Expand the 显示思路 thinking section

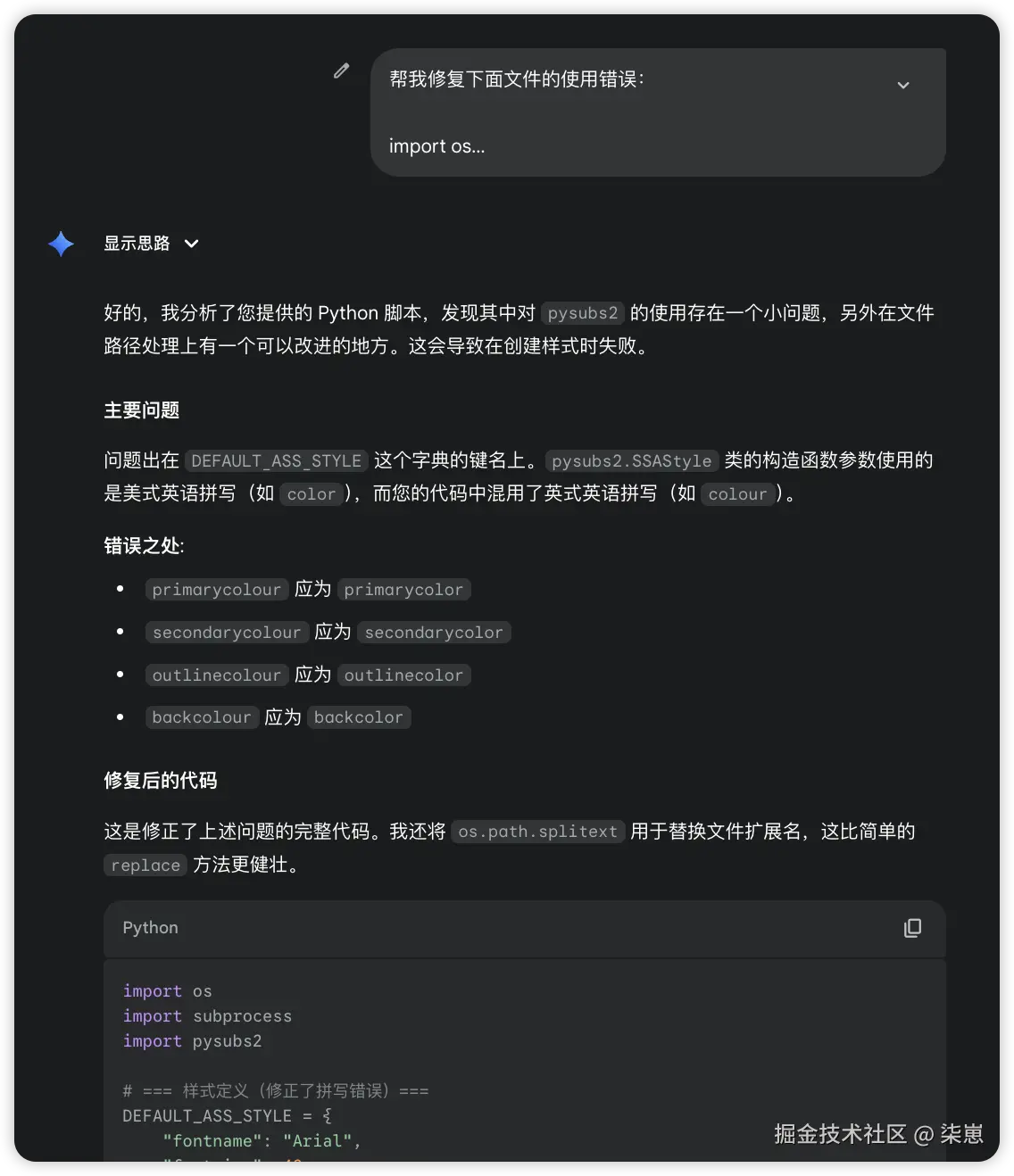[151, 244]
